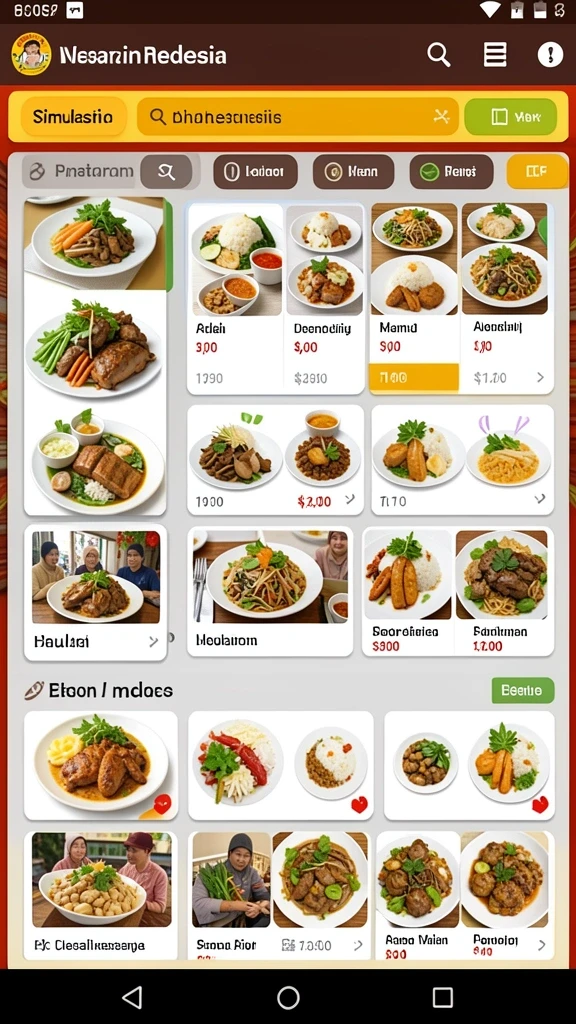The image size is (576, 1024).
Task: Choose the Laidoot filter chip
Action: tap(255, 172)
